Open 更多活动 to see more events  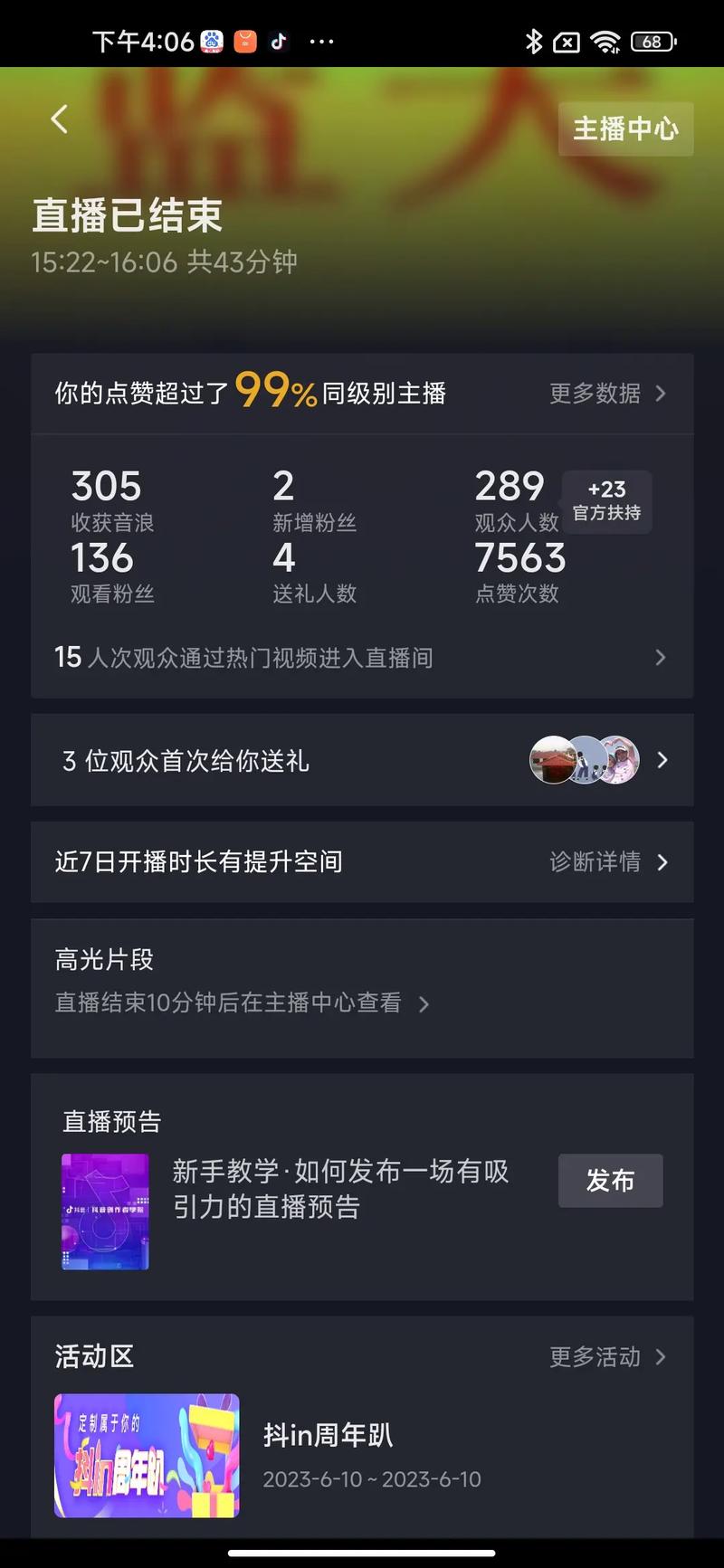pos(594,1357)
